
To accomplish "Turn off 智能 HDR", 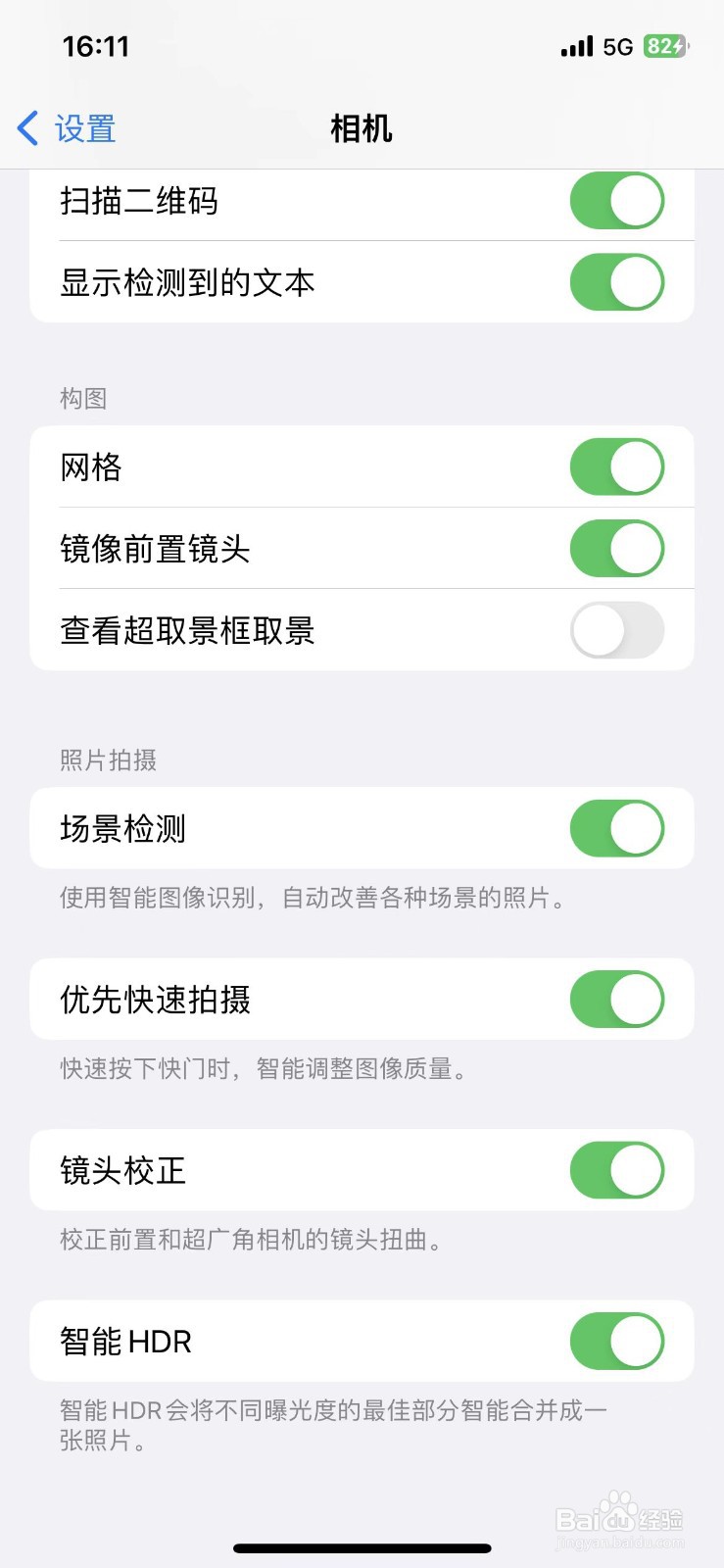I will pyautogui.click(x=615, y=1342).
